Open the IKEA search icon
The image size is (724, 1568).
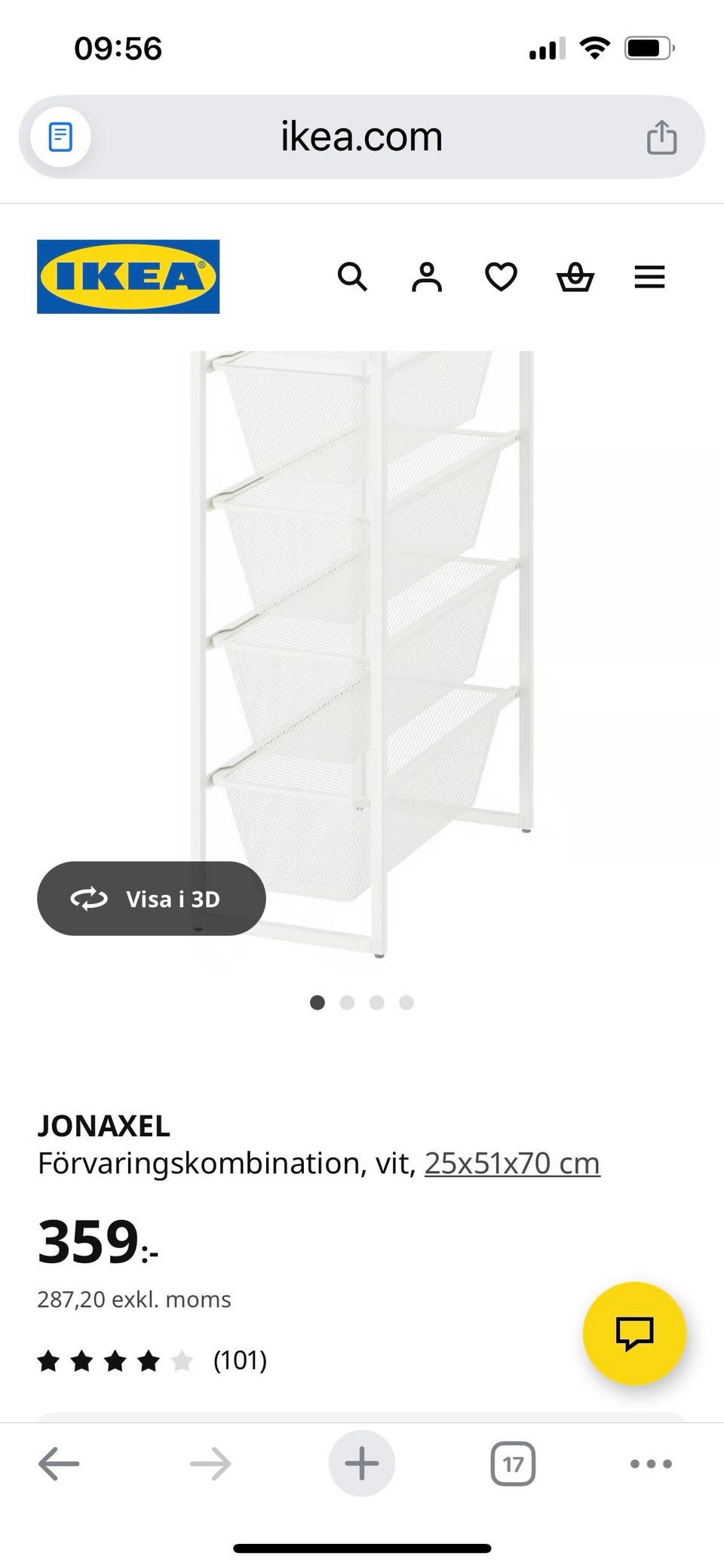351,277
